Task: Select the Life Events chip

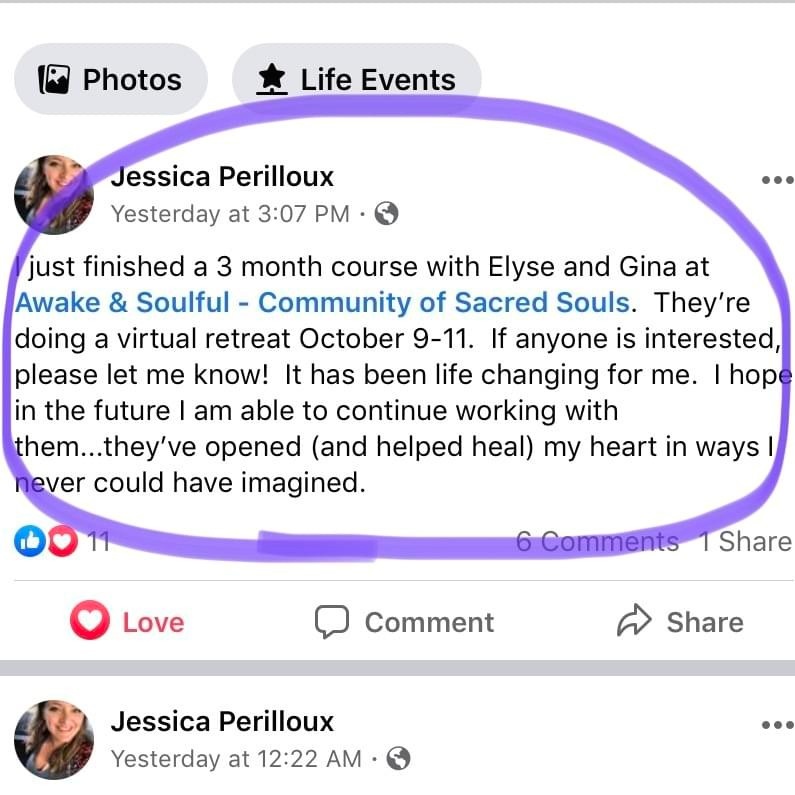Action: tap(357, 80)
